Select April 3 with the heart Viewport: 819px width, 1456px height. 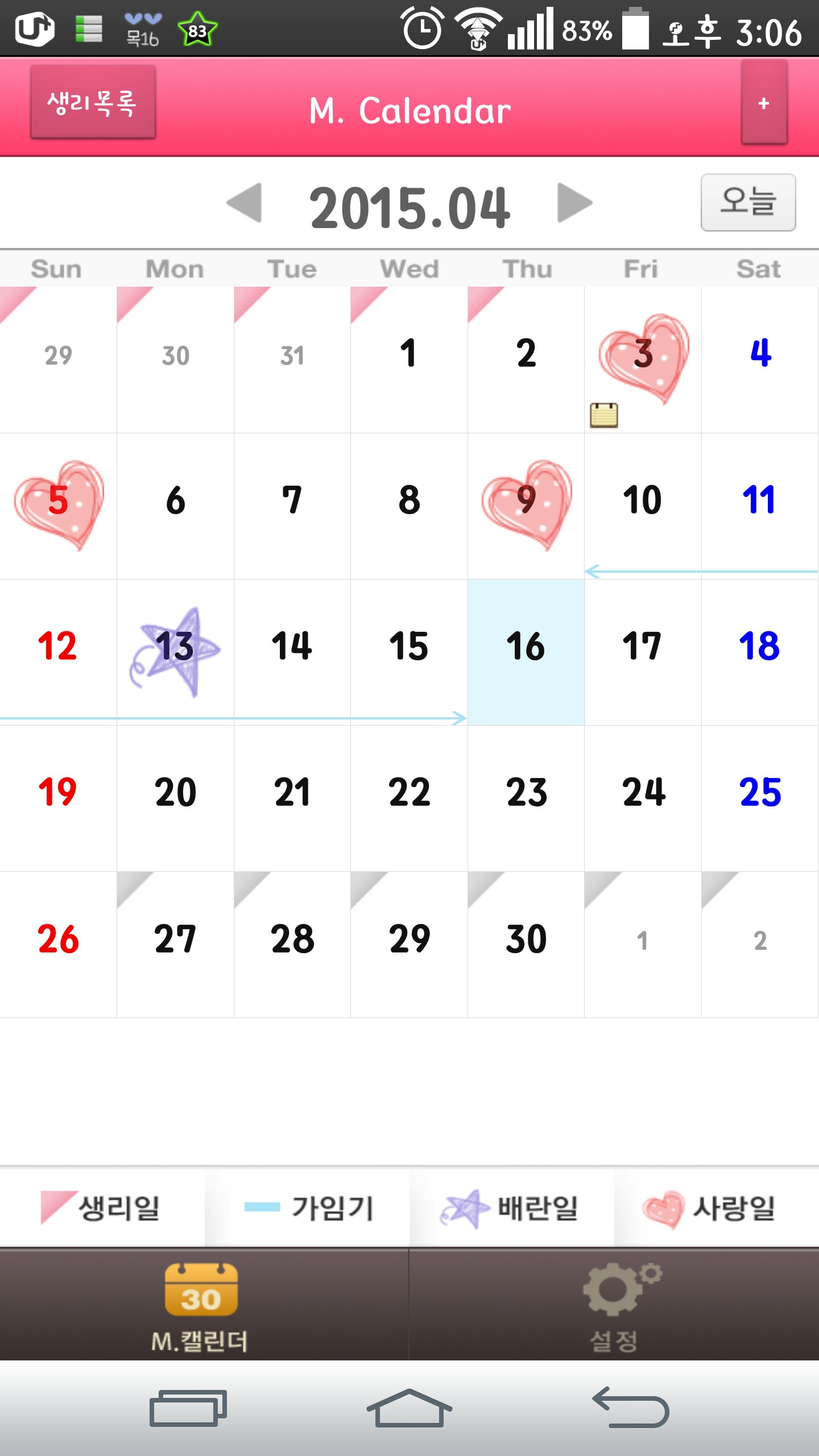643,360
